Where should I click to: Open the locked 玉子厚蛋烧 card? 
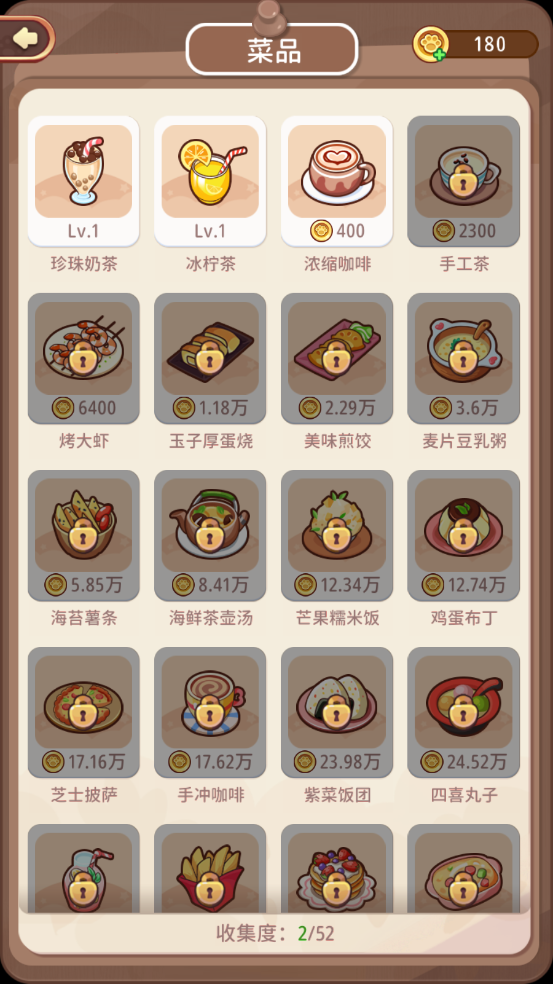[x=210, y=358]
